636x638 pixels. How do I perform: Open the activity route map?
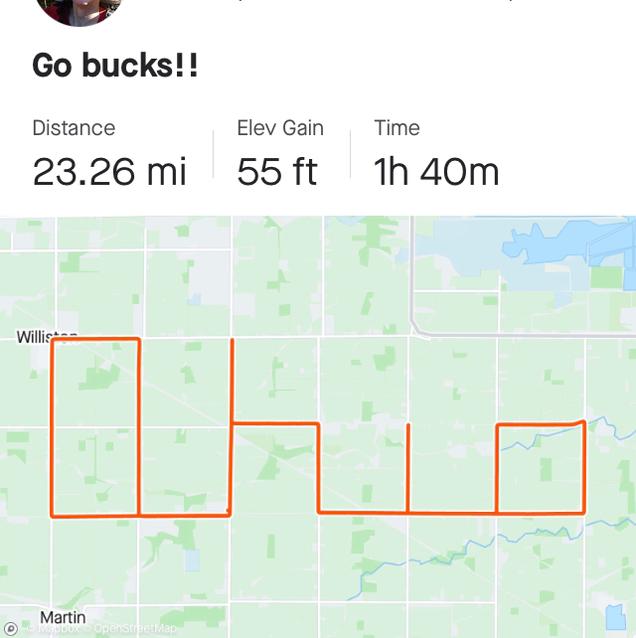pyautogui.click(x=318, y=426)
